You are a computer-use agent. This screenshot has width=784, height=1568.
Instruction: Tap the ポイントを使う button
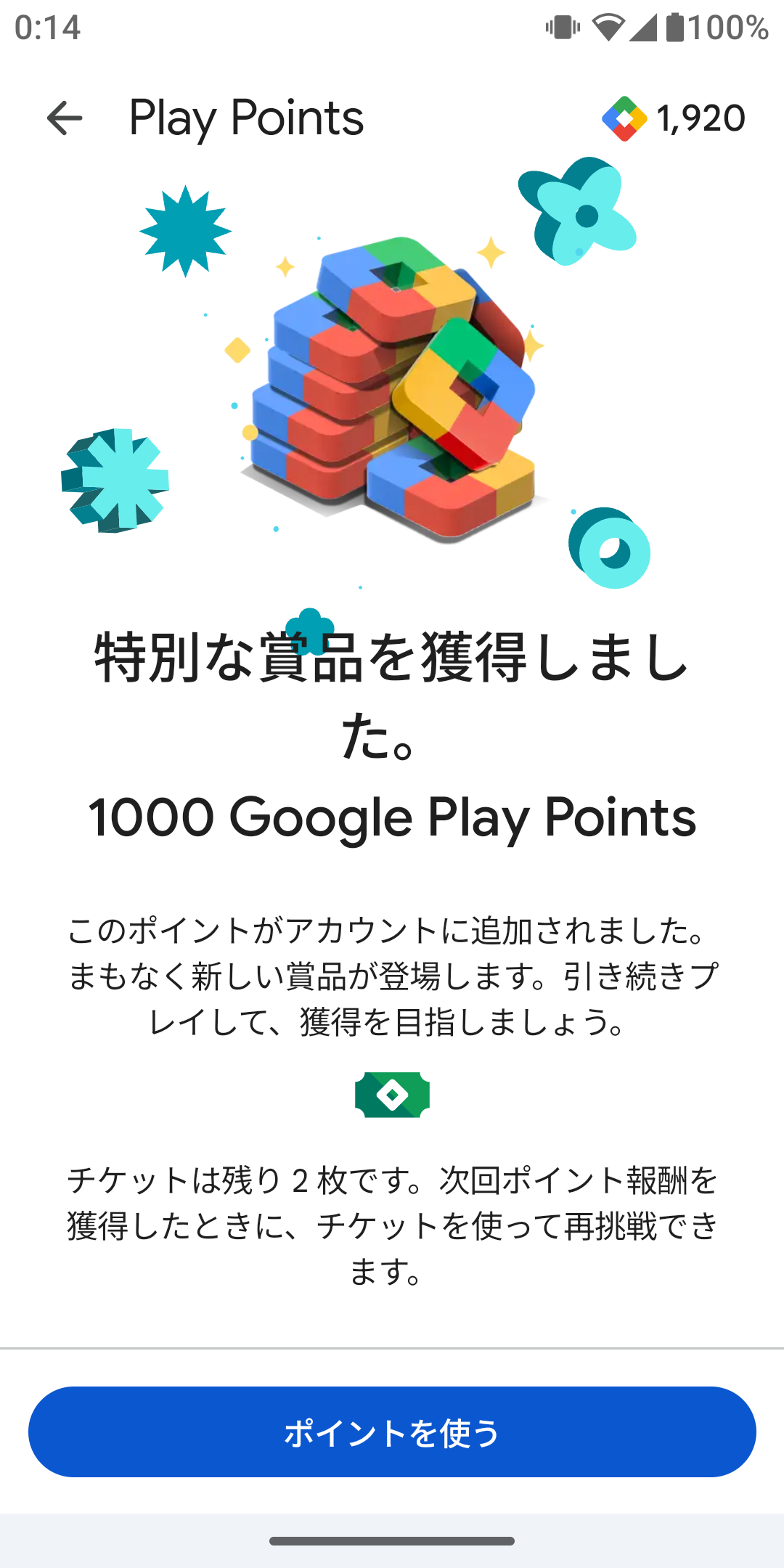[x=392, y=1432]
